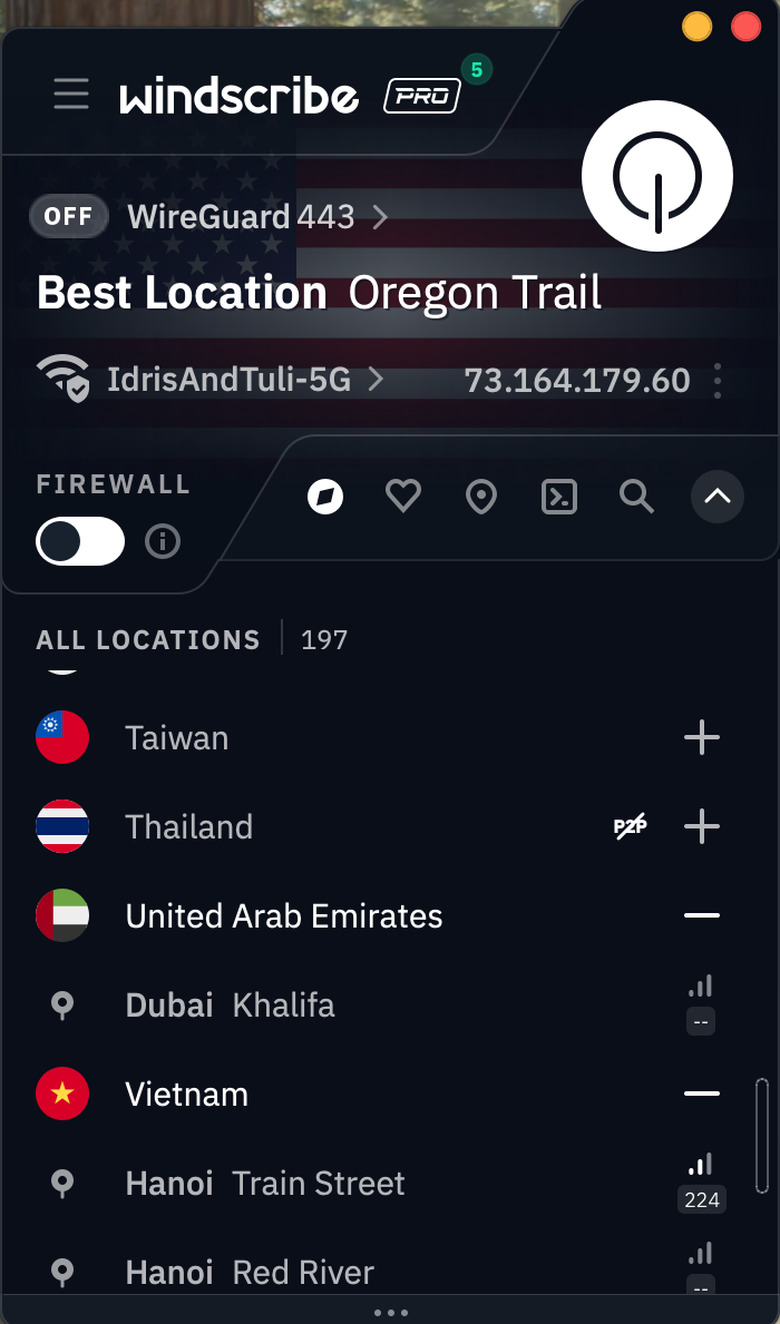Screen dimensions: 780x1324
Task: Open the three-dot menu beside the IP address
Action: coord(717,380)
